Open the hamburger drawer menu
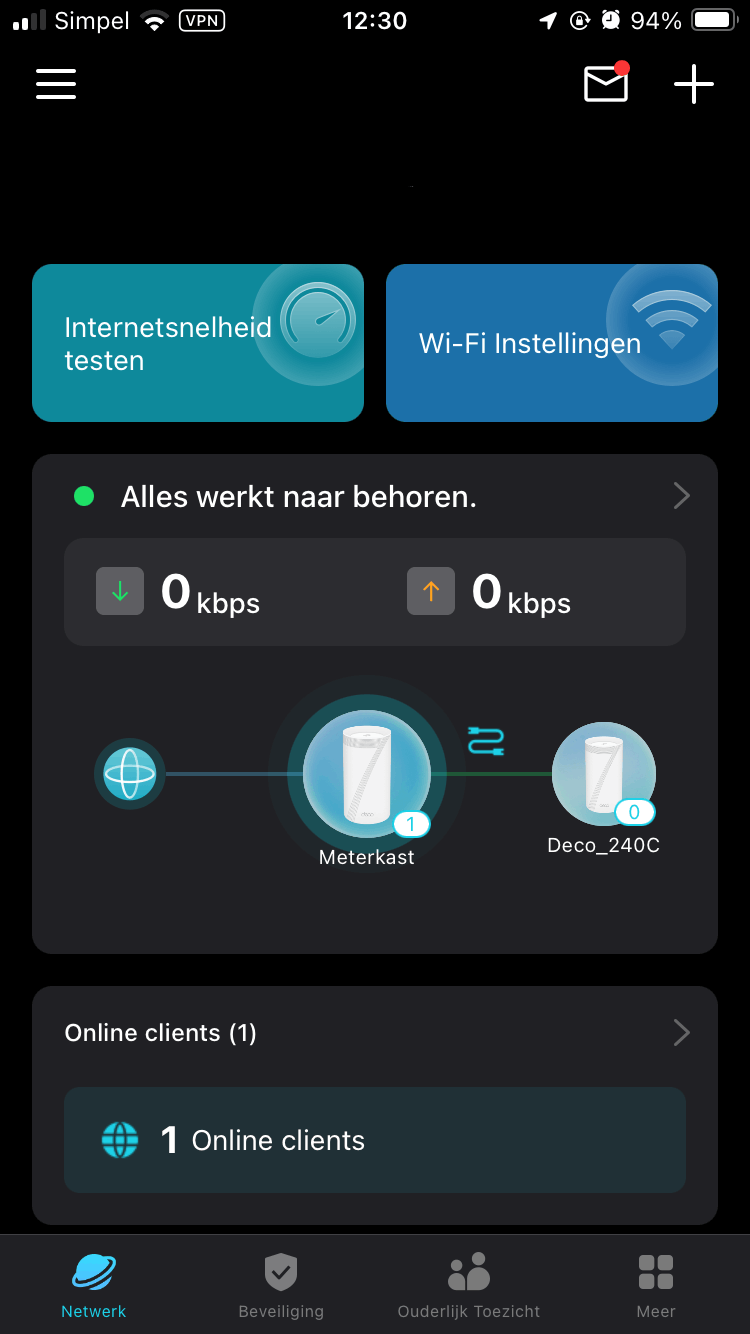This screenshot has width=750, height=1334. (56, 84)
